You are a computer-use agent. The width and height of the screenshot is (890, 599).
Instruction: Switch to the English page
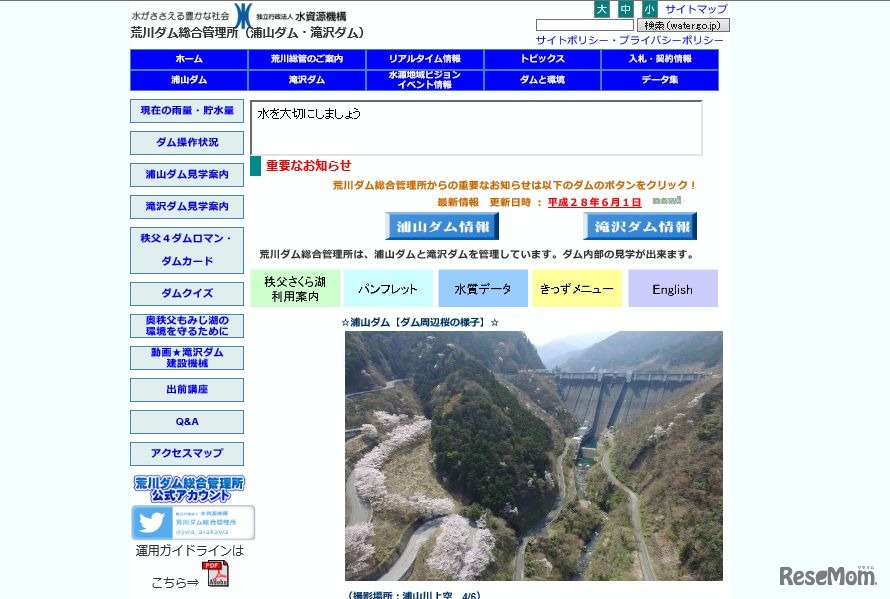tap(672, 289)
